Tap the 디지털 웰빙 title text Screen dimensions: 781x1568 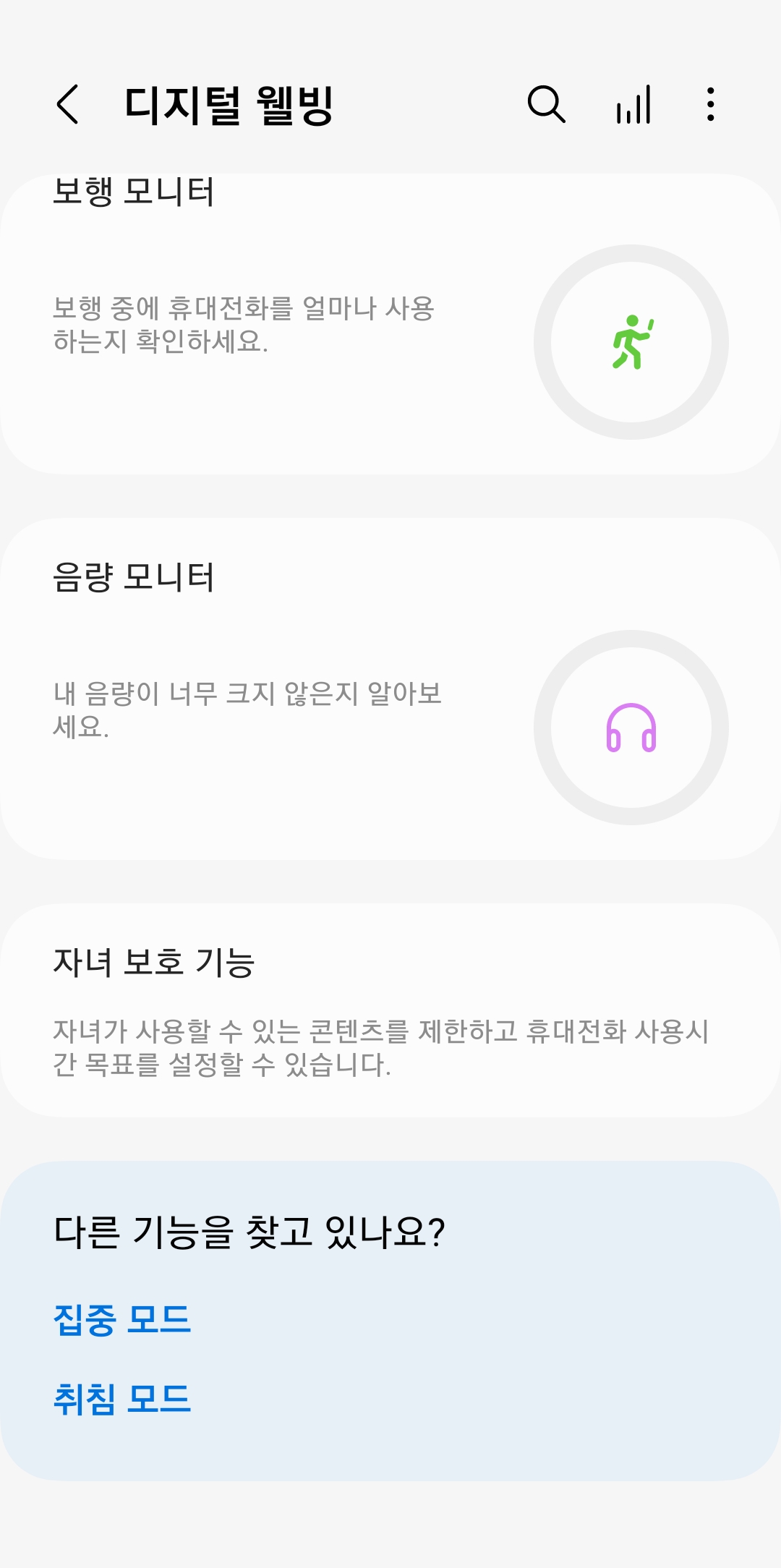231,103
